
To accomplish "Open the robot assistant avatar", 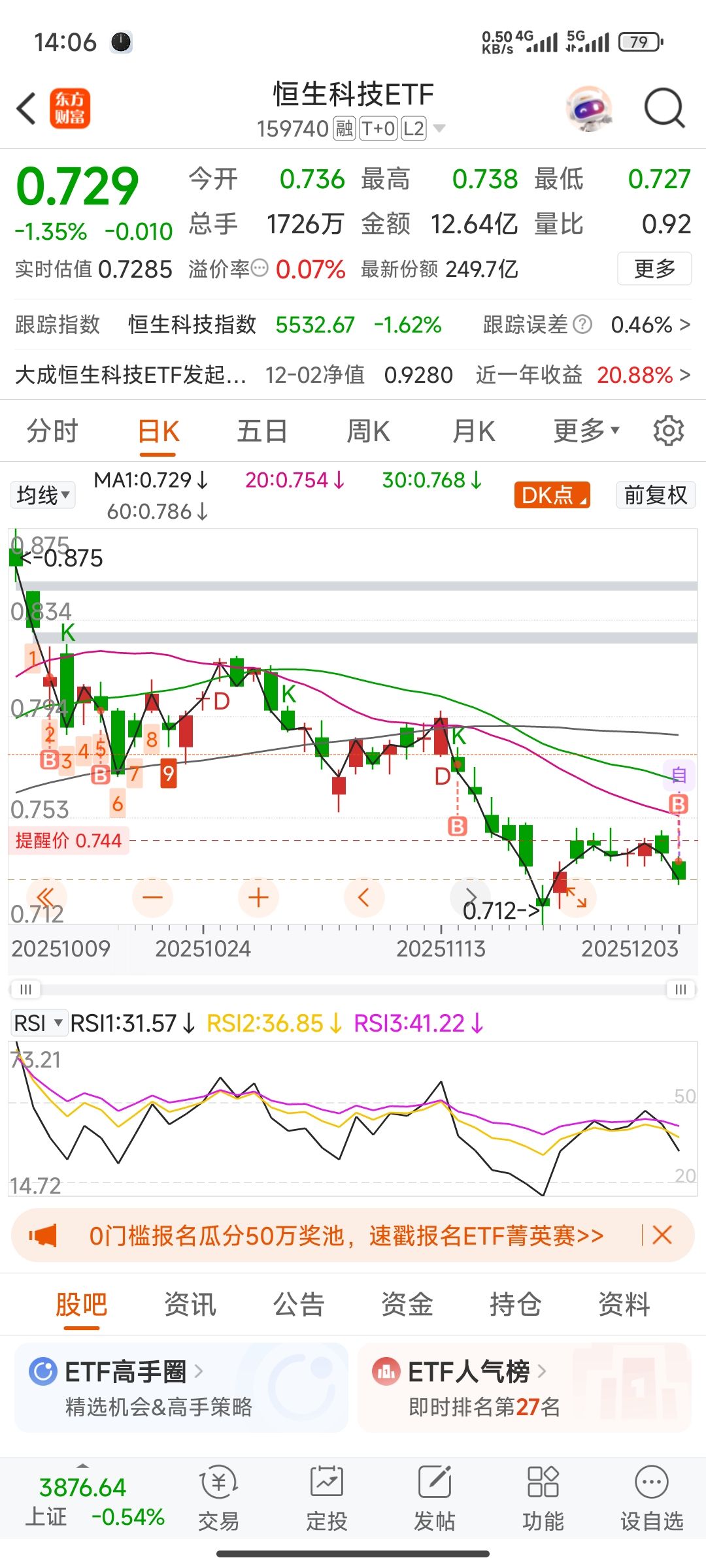I will click(588, 108).
